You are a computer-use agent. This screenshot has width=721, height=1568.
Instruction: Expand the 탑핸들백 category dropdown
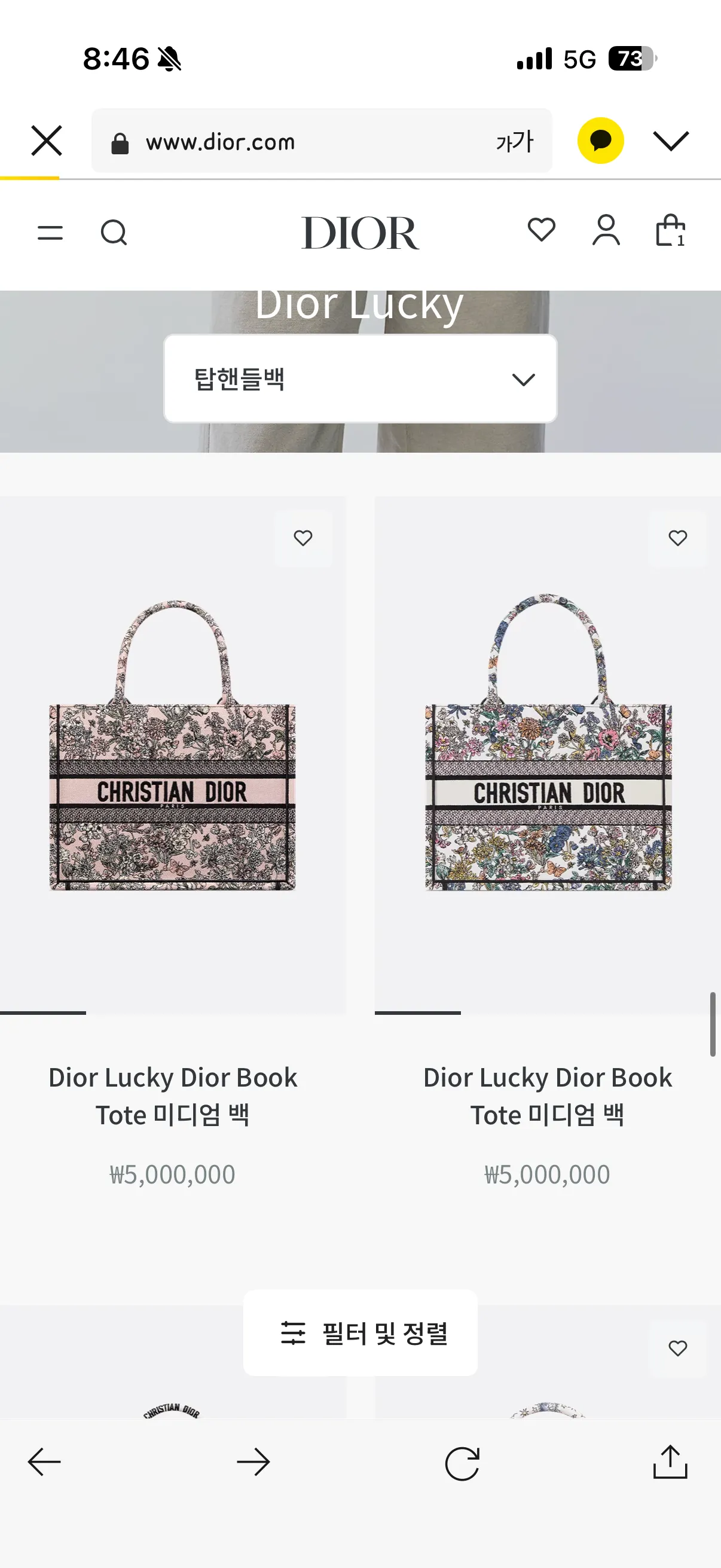(x=360, y=379)
